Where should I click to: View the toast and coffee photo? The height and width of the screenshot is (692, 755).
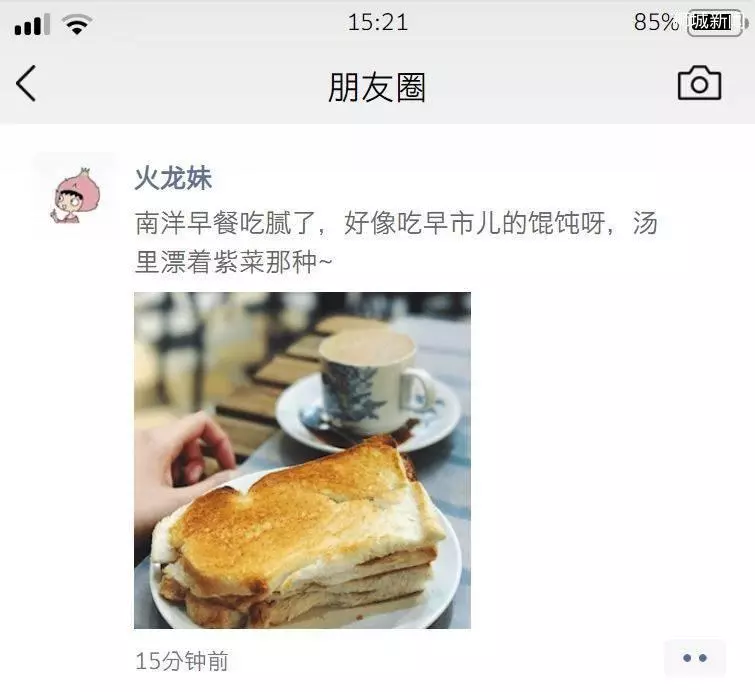[x=302, y=460]
